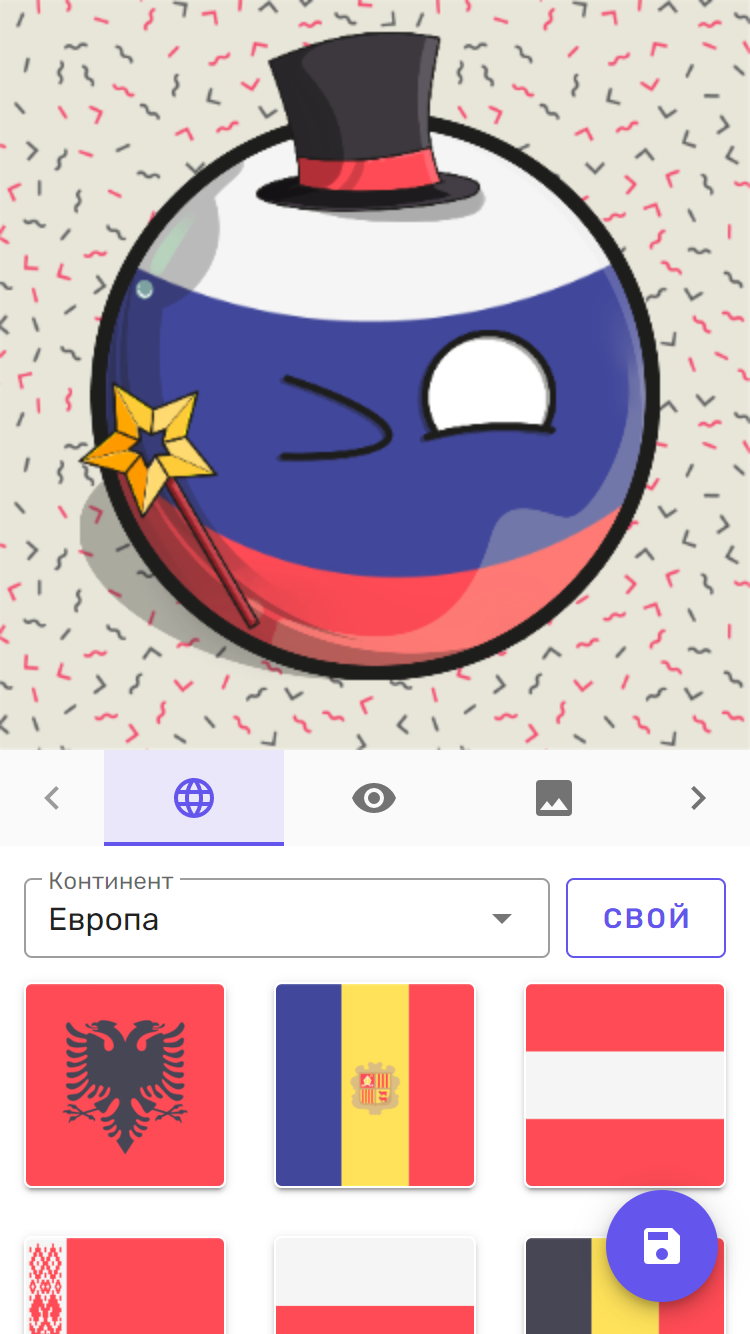Switch to the image background tab

[554, 798]
